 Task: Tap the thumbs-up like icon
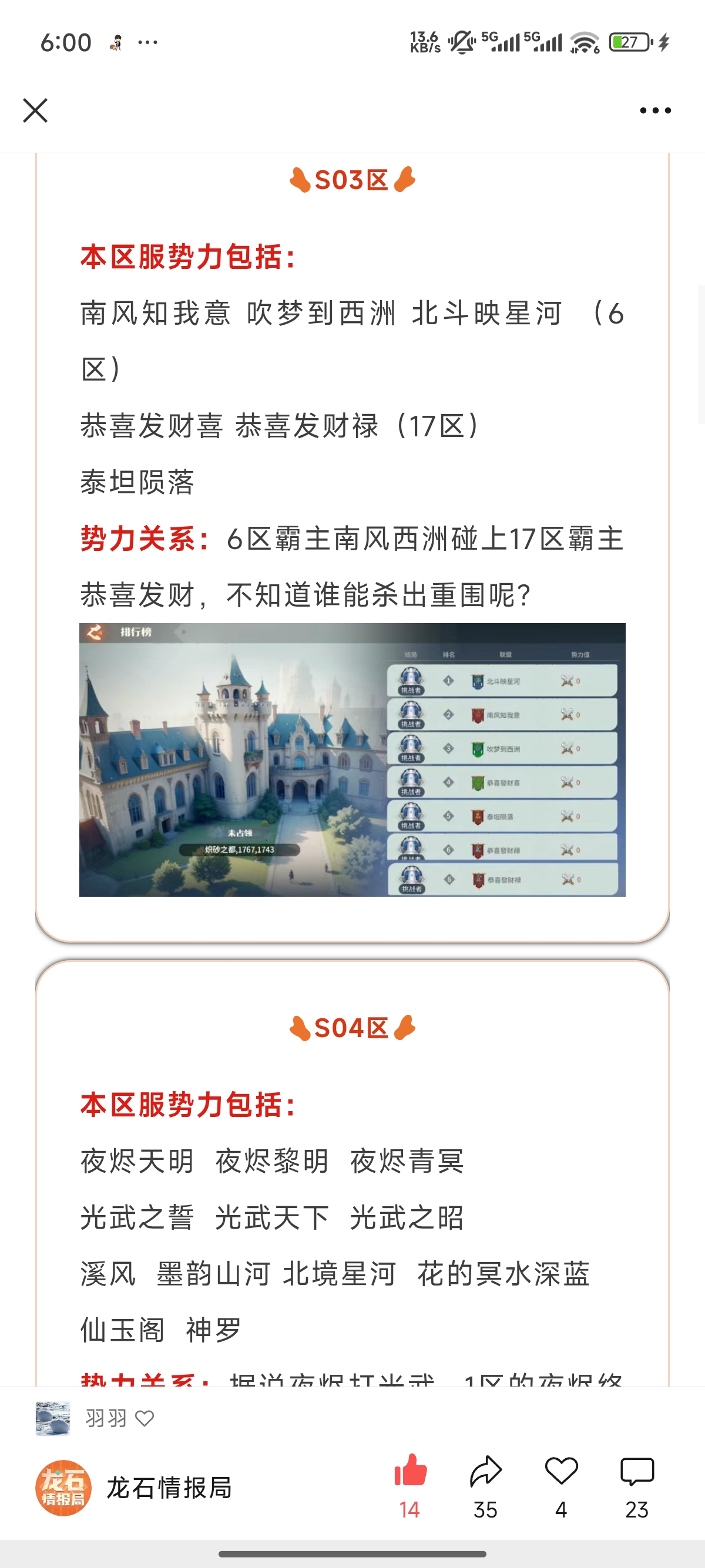[x=410, y=1472]
